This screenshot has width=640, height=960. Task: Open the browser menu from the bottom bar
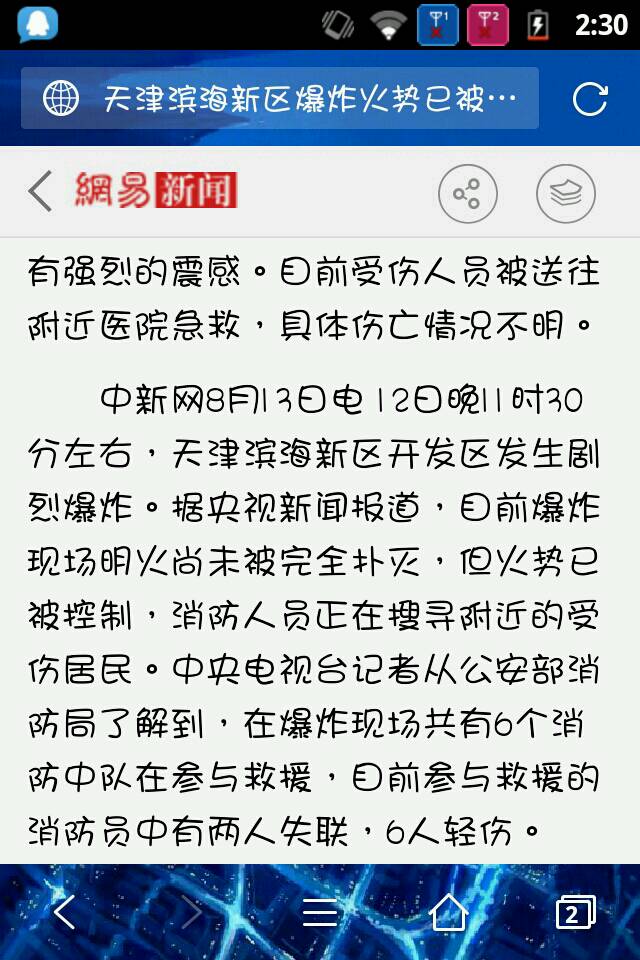click(320, 912)
